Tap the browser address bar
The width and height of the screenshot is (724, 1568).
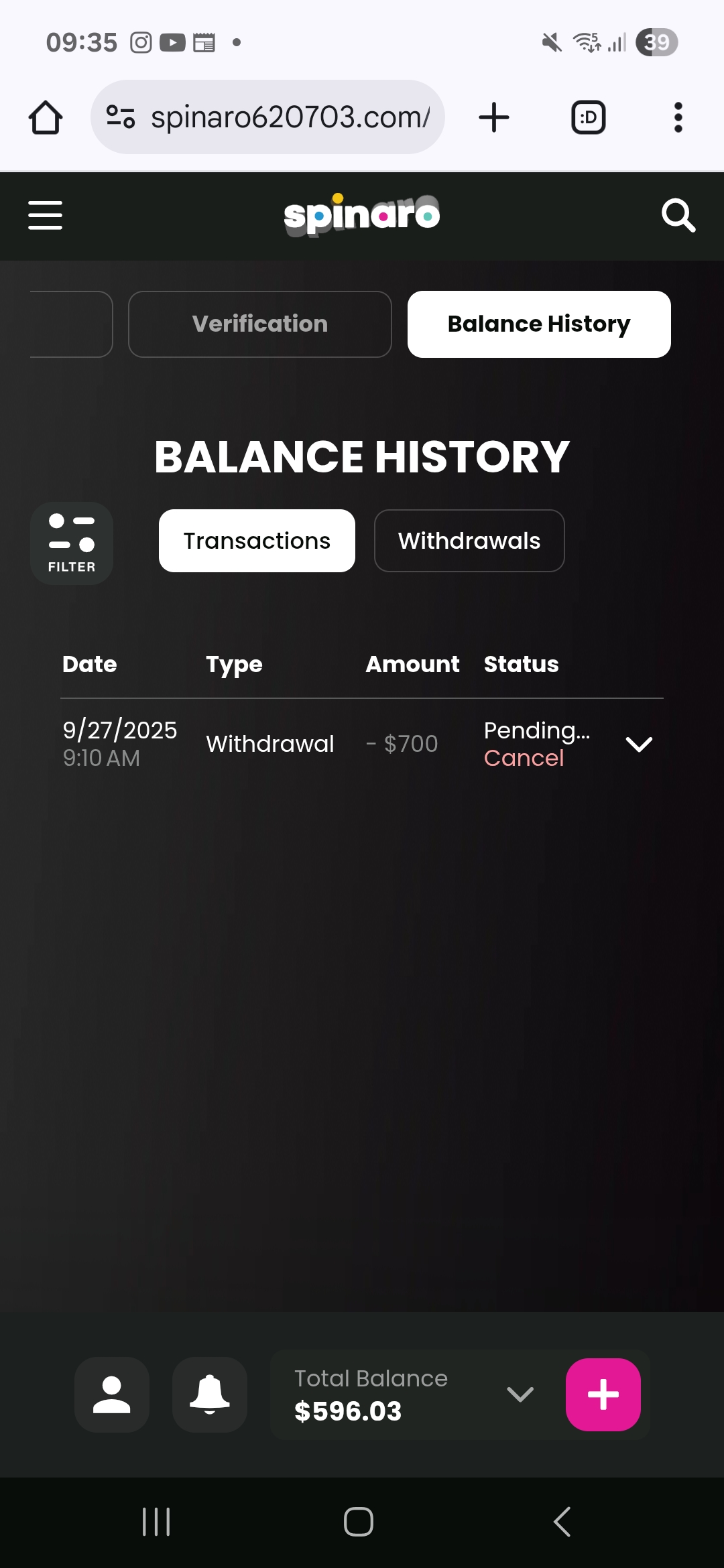(x=288, y=117)
